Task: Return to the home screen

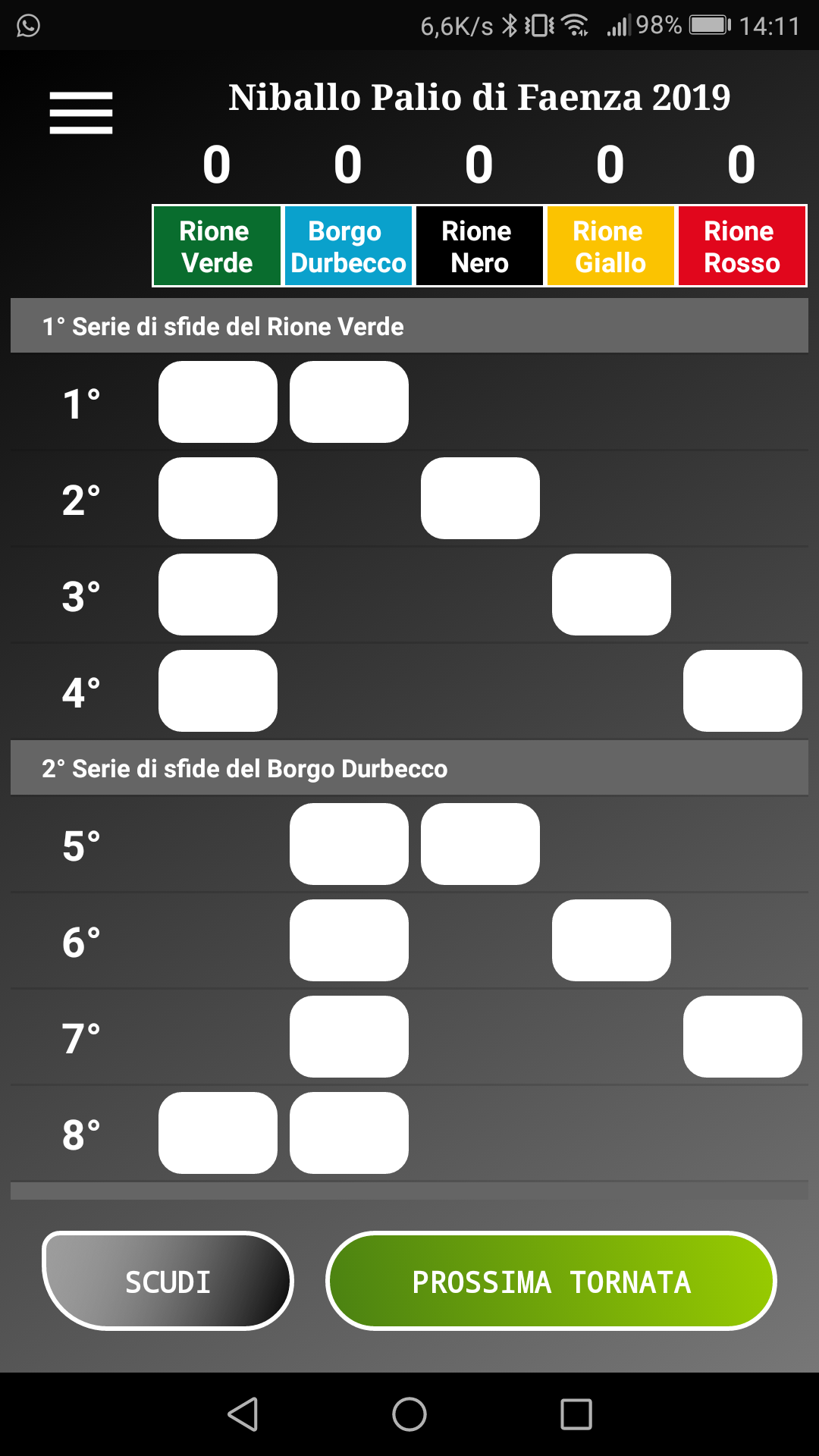Action: coord(409,1414)
